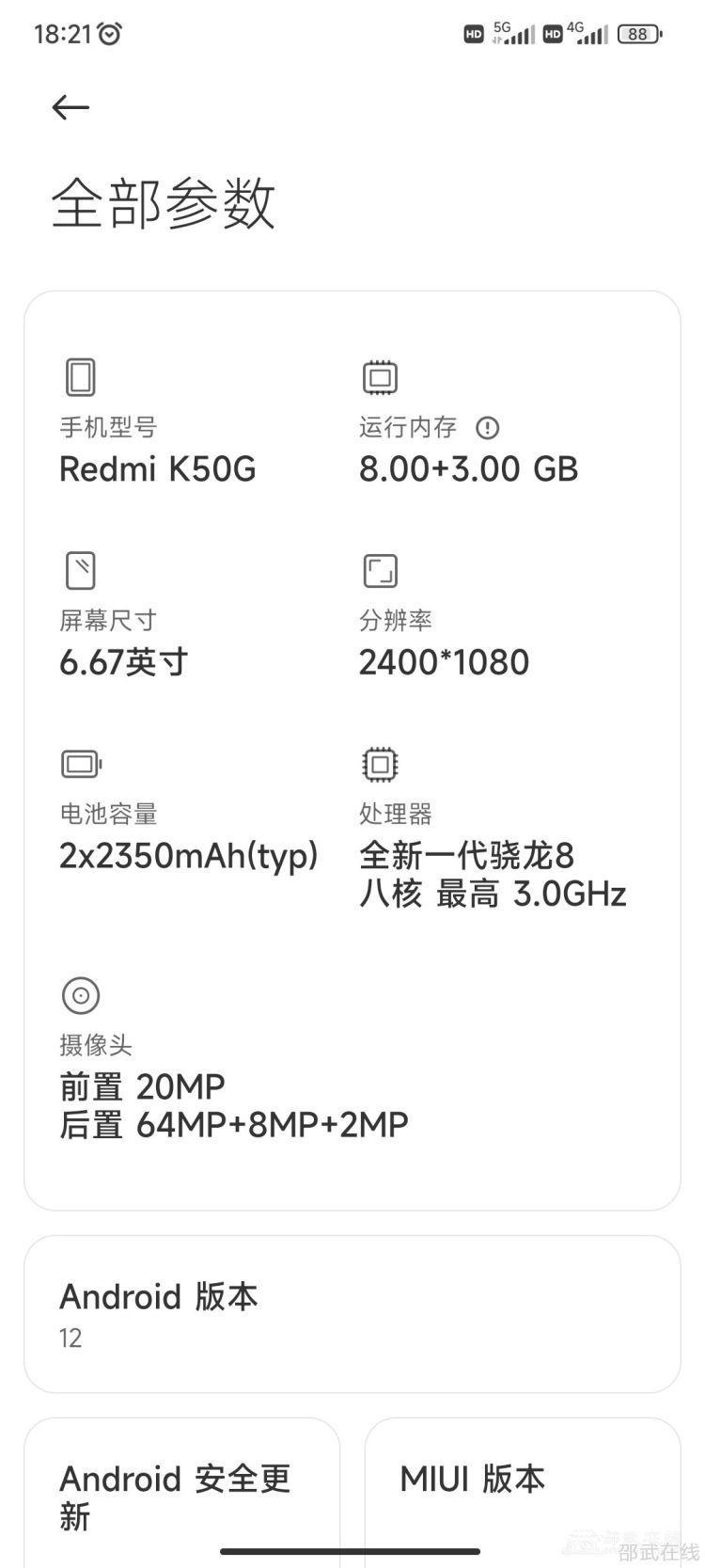Screen dimensions: 705x1568
Task: Tap the Android 版本 card
Action: tap(352, 1314)
